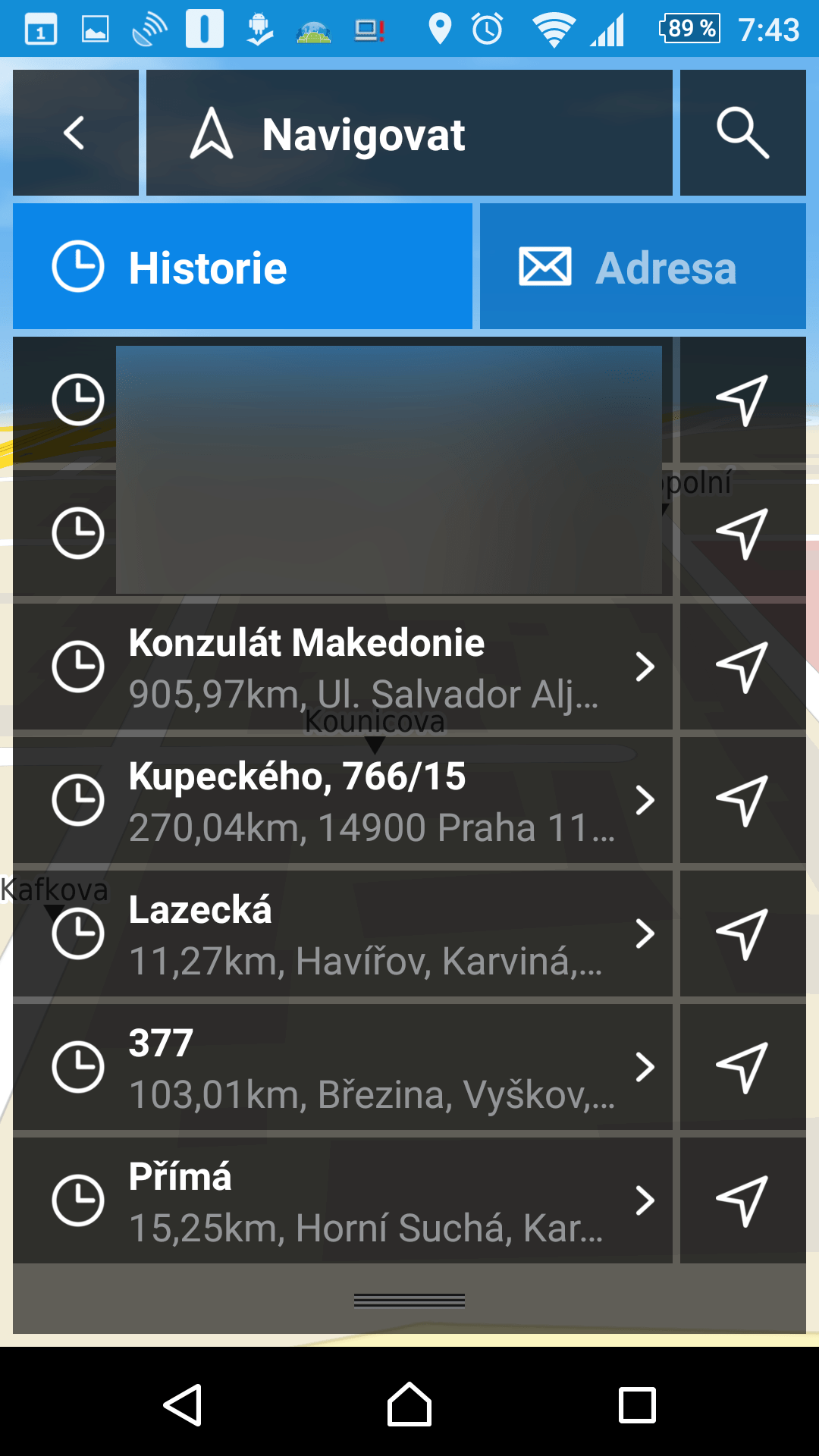This screenshot has width=819, height=1456.
Task: Go back with the top-left arrow
Action: point(76,133)
